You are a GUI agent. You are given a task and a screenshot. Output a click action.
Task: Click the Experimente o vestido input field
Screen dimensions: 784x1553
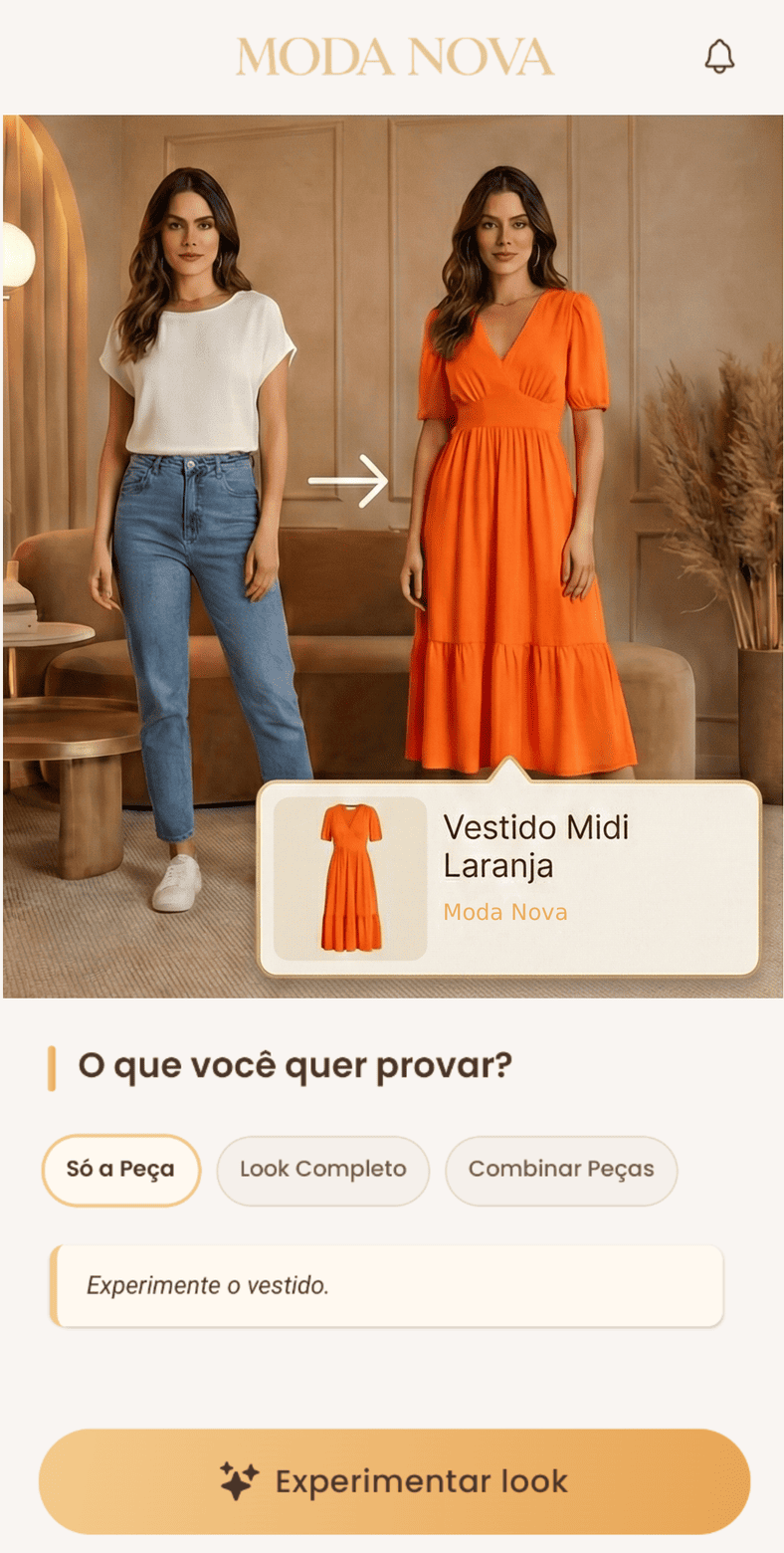[392, 1285]
